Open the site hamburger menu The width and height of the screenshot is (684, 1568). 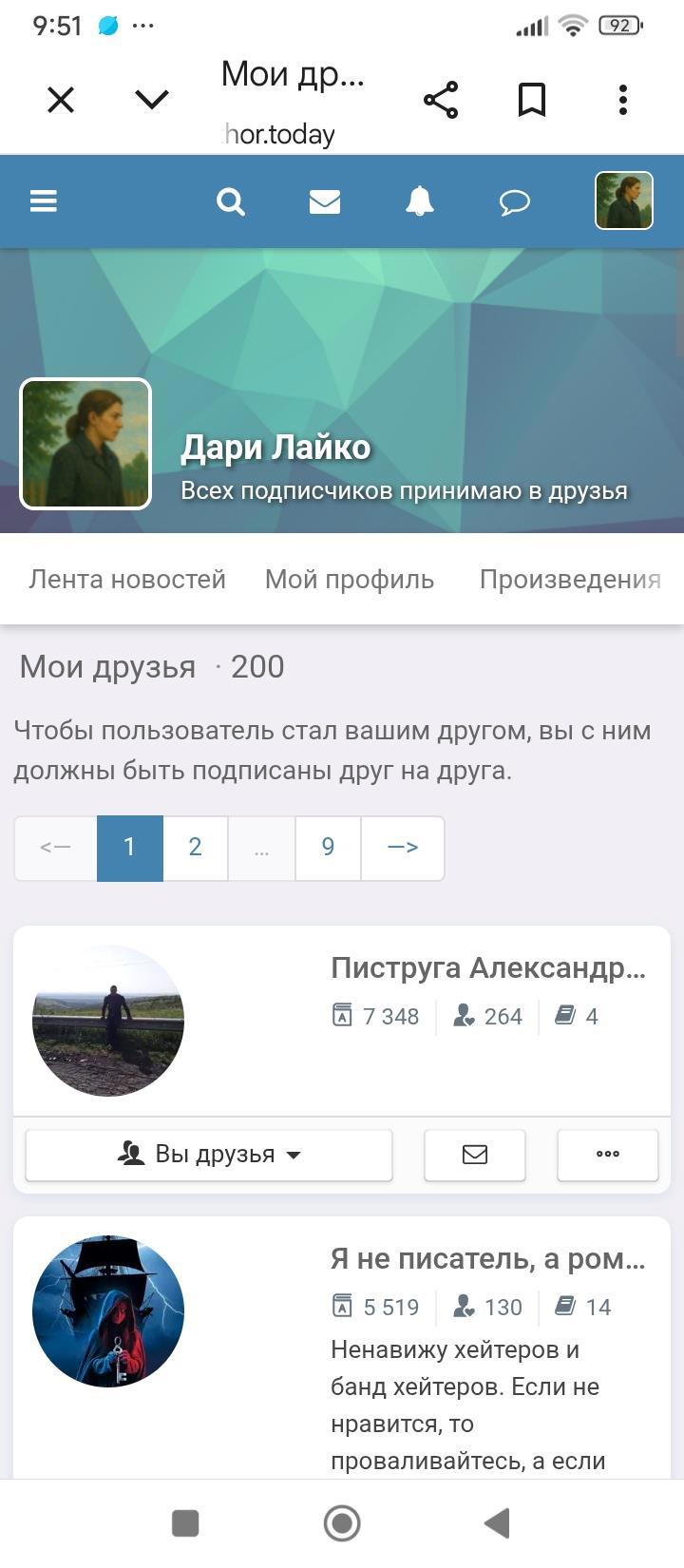tap(44, 201)
